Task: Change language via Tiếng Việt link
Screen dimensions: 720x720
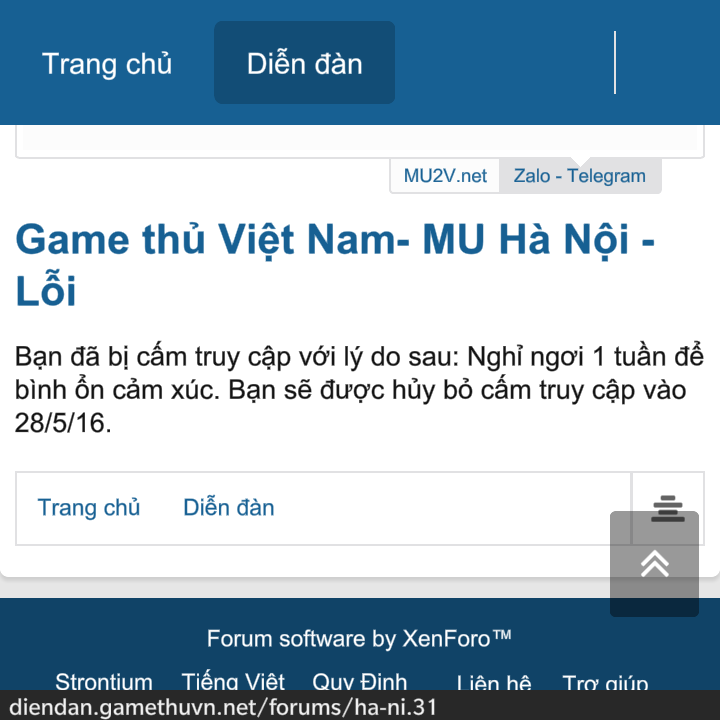Action: (x=233, y=681)
